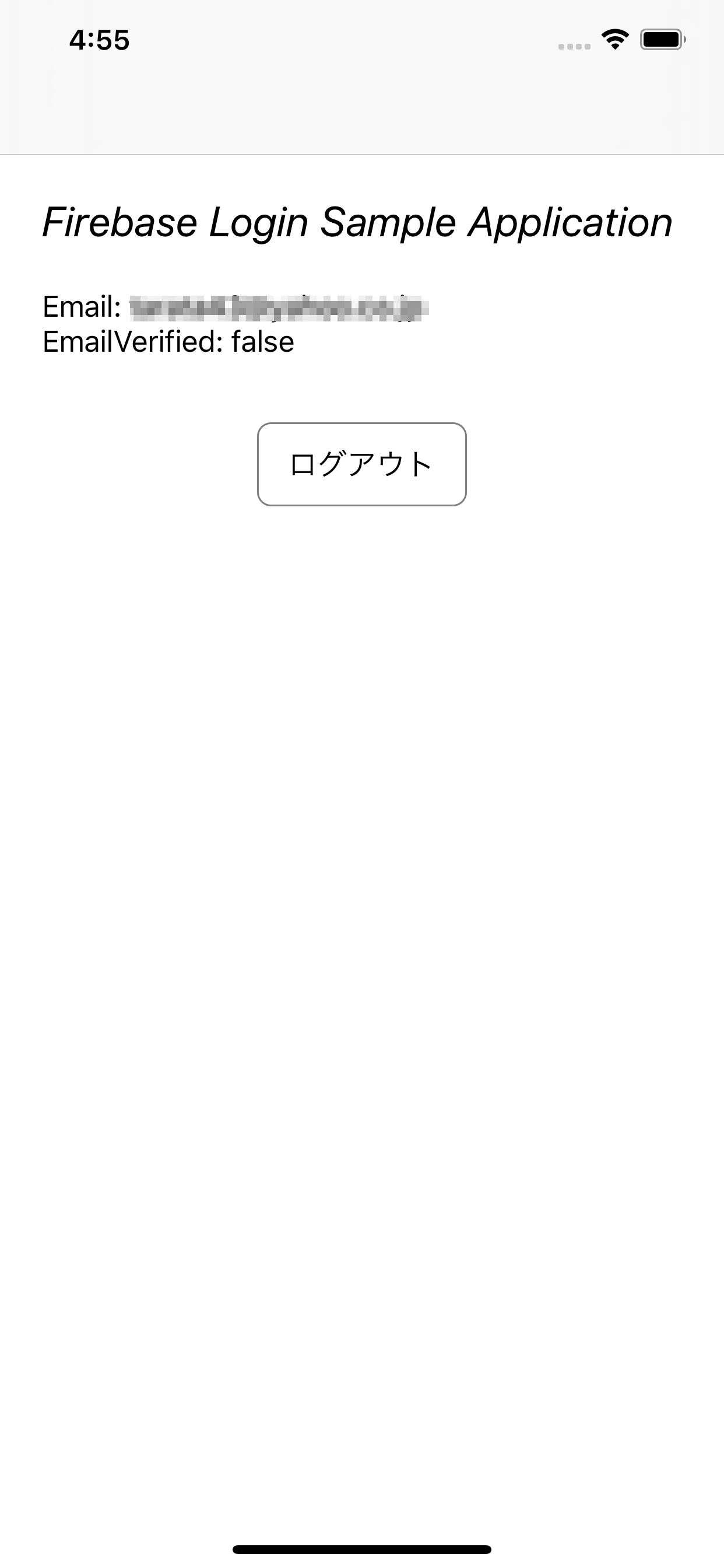This screenshot has width=724, height=1568.
Task: Tap the Firebase Login Sample Application title
Action: [358, 223]
